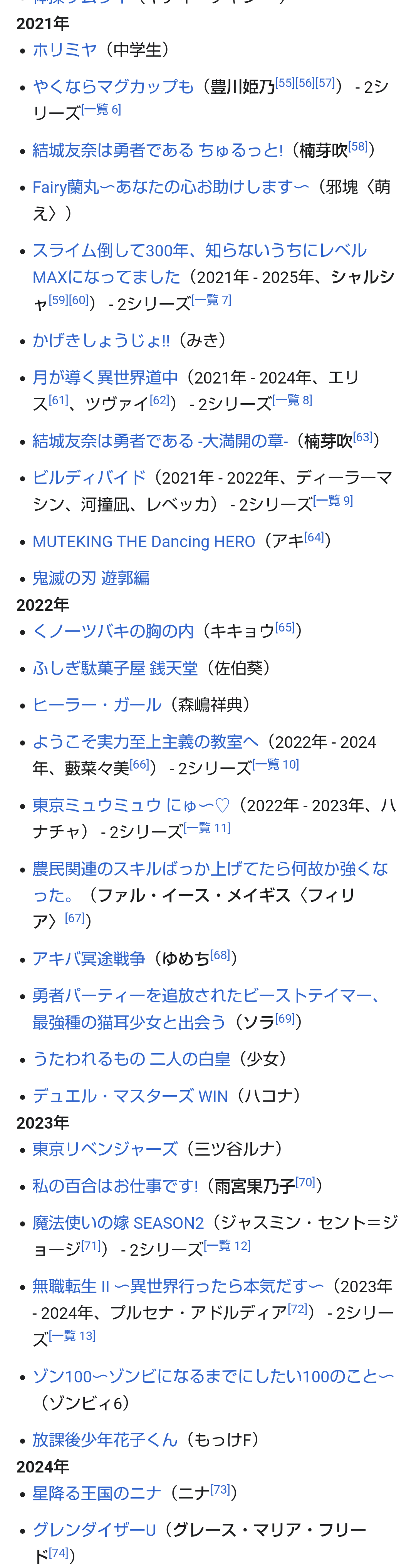
Task: Follow the ふしぎ駄菓子屋 銭天堂 link
Action: pyautogui.click(x=114, y=668)
